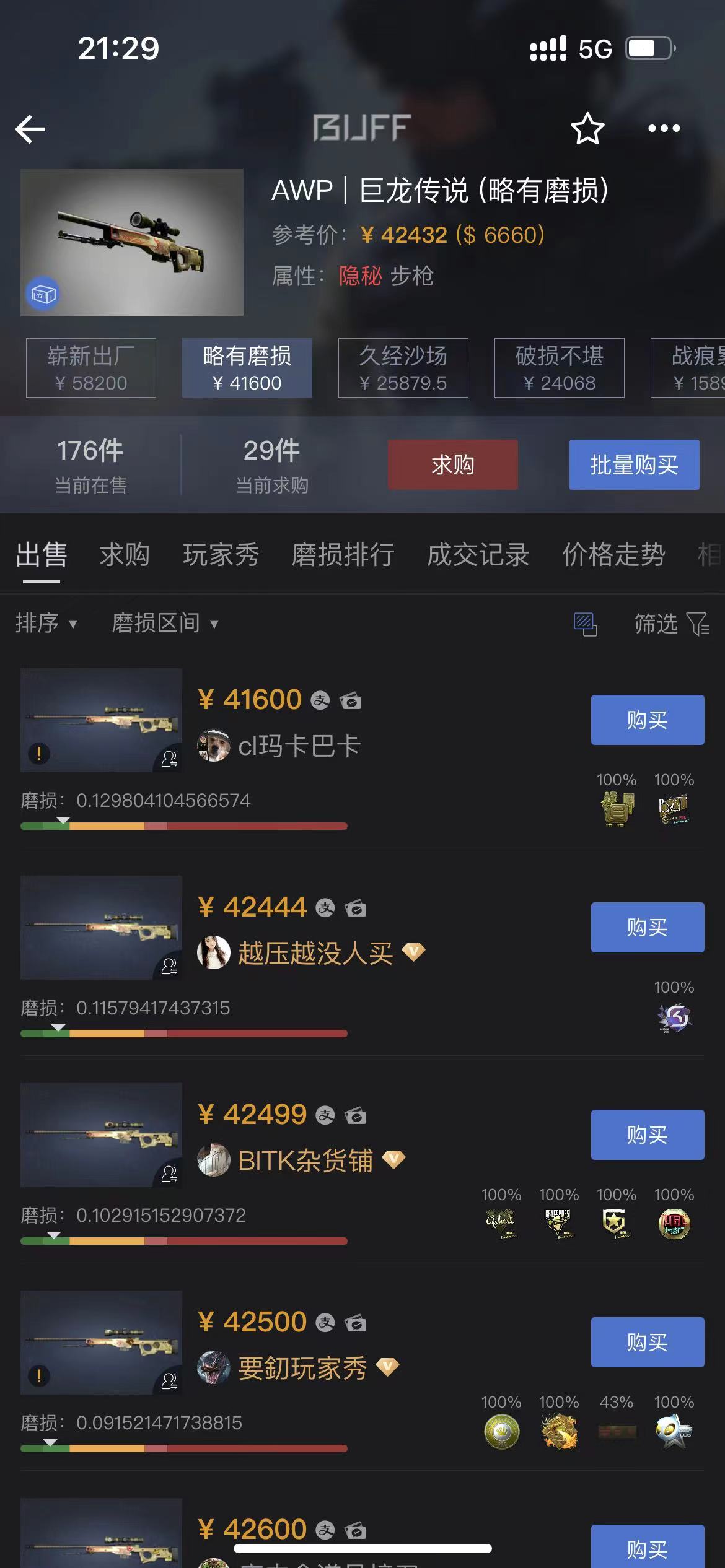Tap the 批量购买 bulk buy button
This screenshot has width=725, height=1568.
[634, 464]
